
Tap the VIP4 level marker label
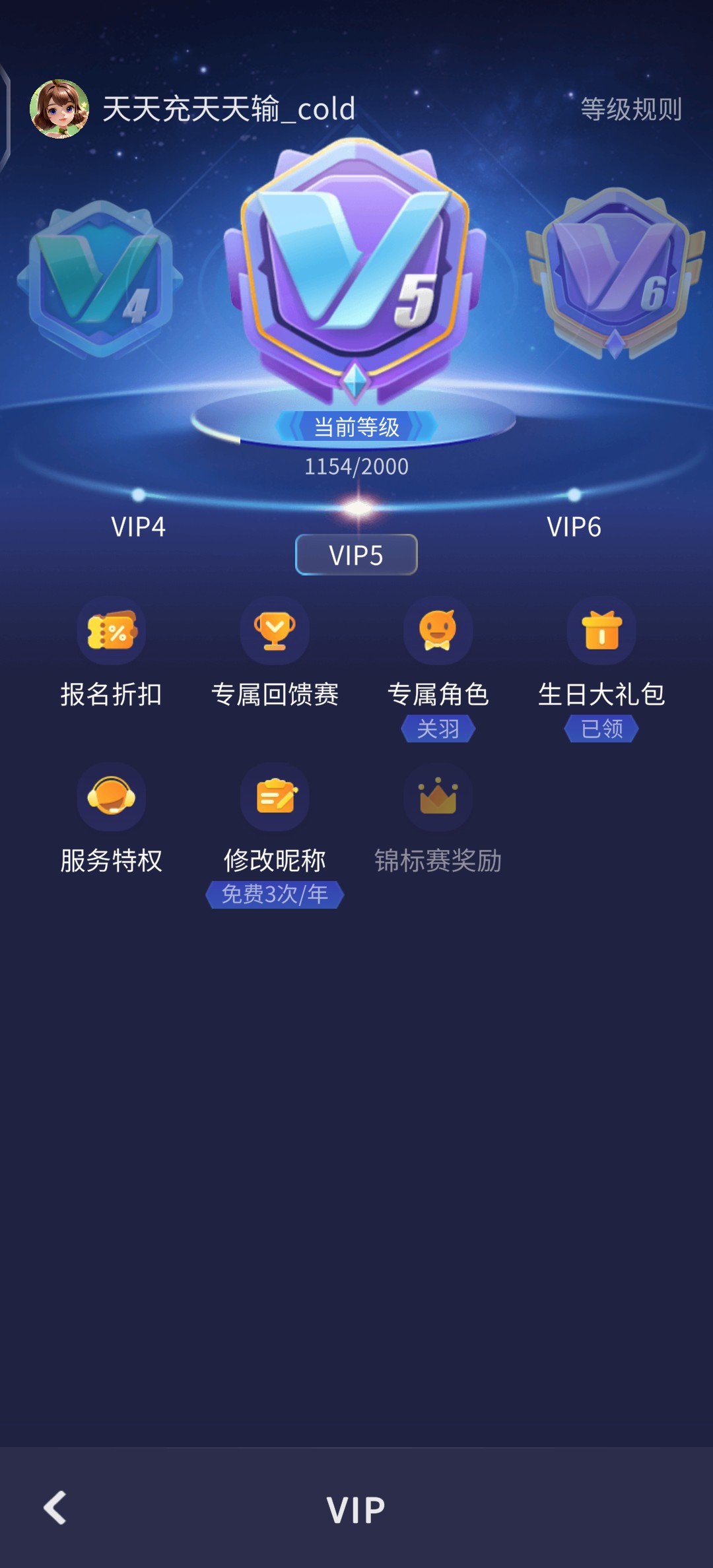tap(138, 527)
